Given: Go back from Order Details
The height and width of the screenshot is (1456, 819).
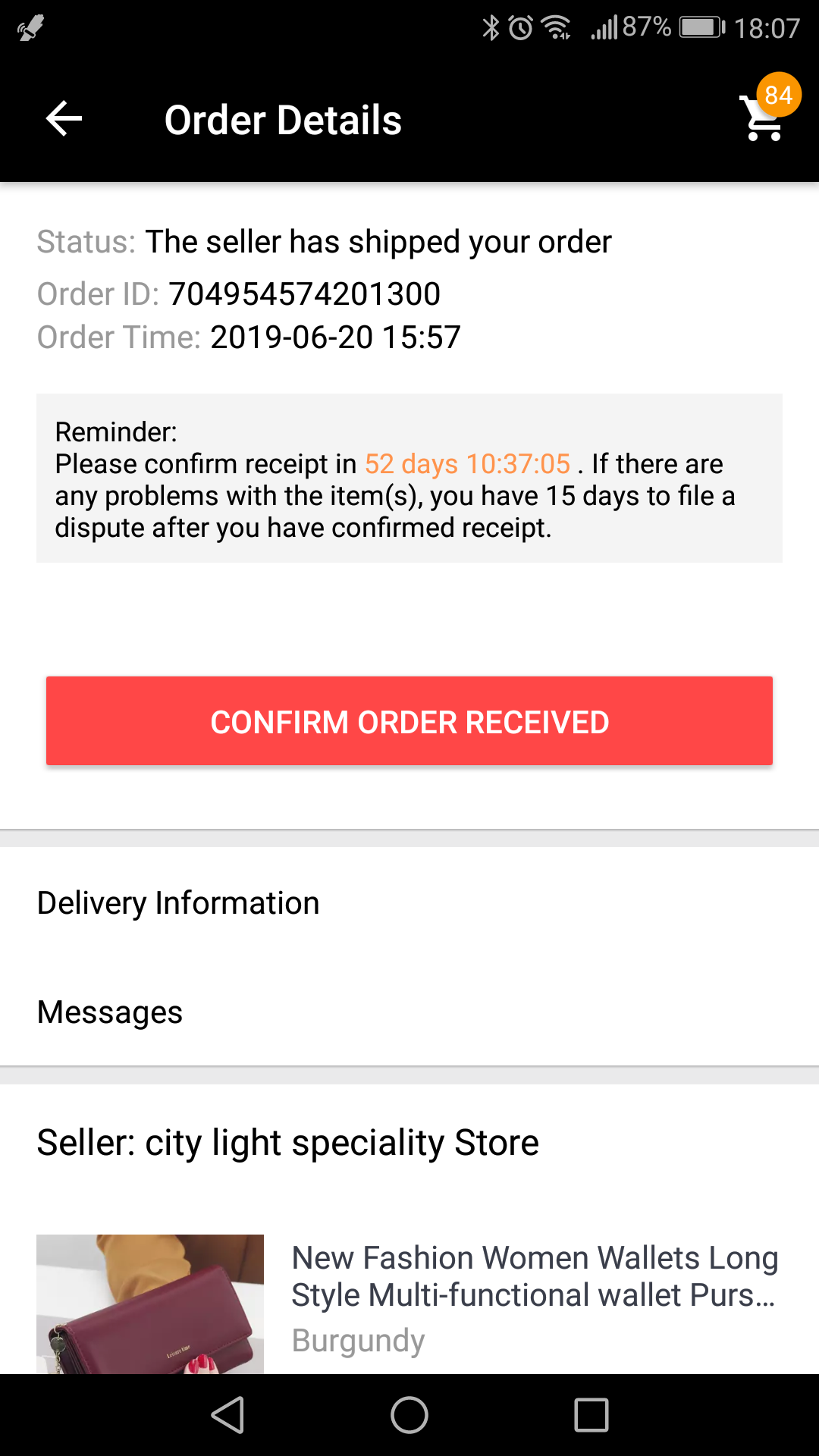Looking at the screenshot, I should (x=64, y=119).
